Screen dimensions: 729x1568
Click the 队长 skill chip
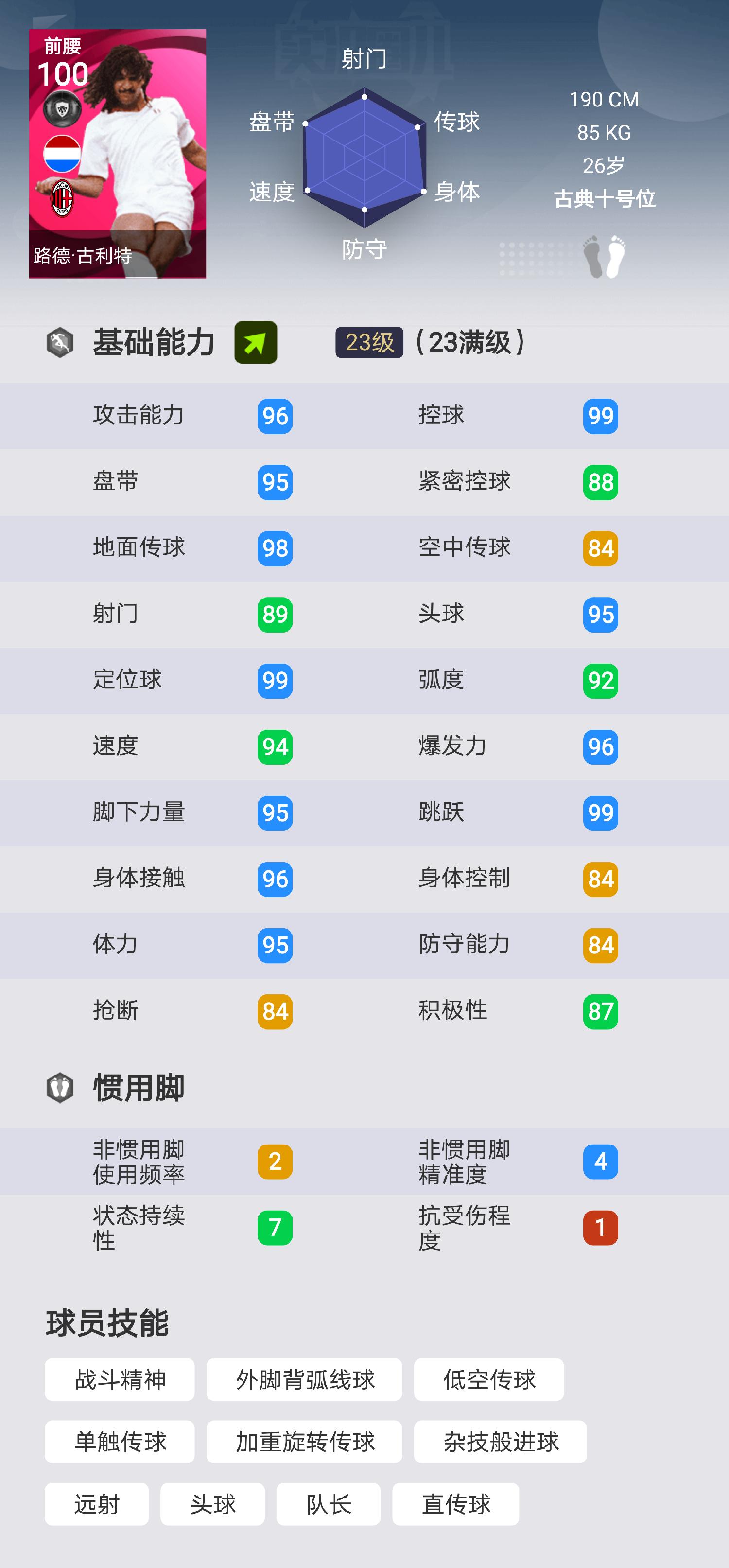pyautogui.click(x=328, y=1505)
